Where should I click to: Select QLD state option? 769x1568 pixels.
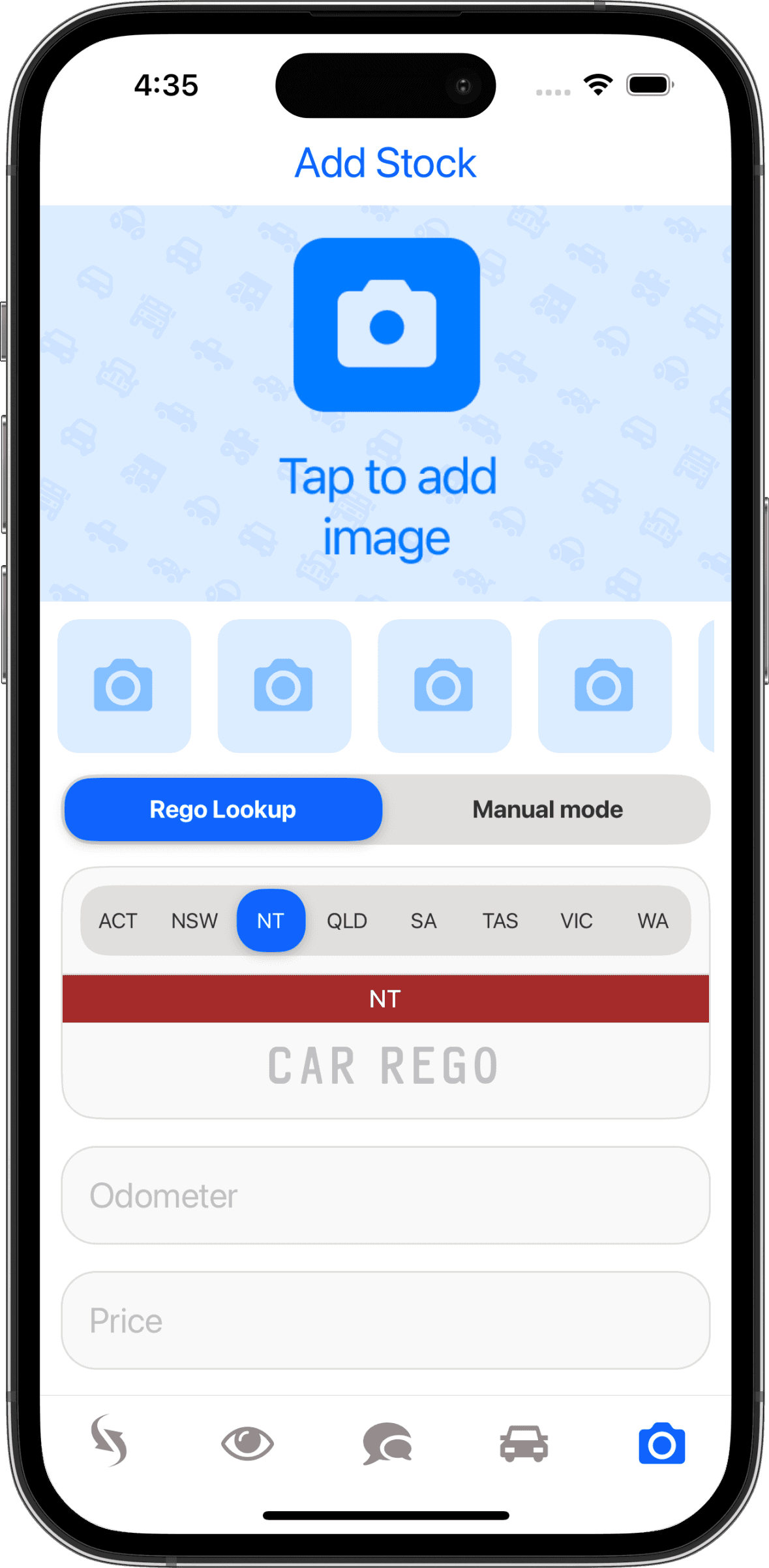point(347,921)
